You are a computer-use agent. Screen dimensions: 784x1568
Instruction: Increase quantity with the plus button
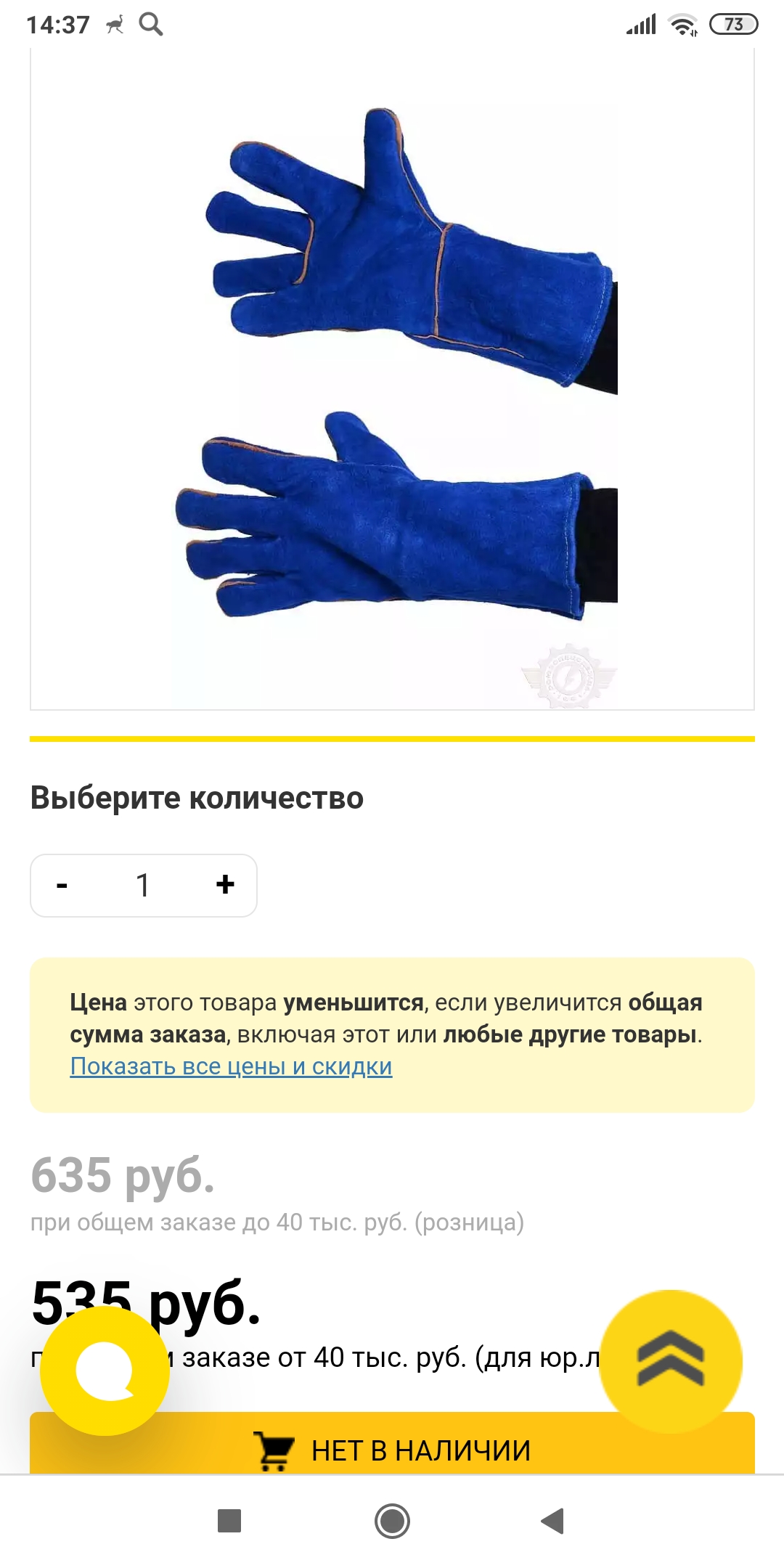point(225,884)
